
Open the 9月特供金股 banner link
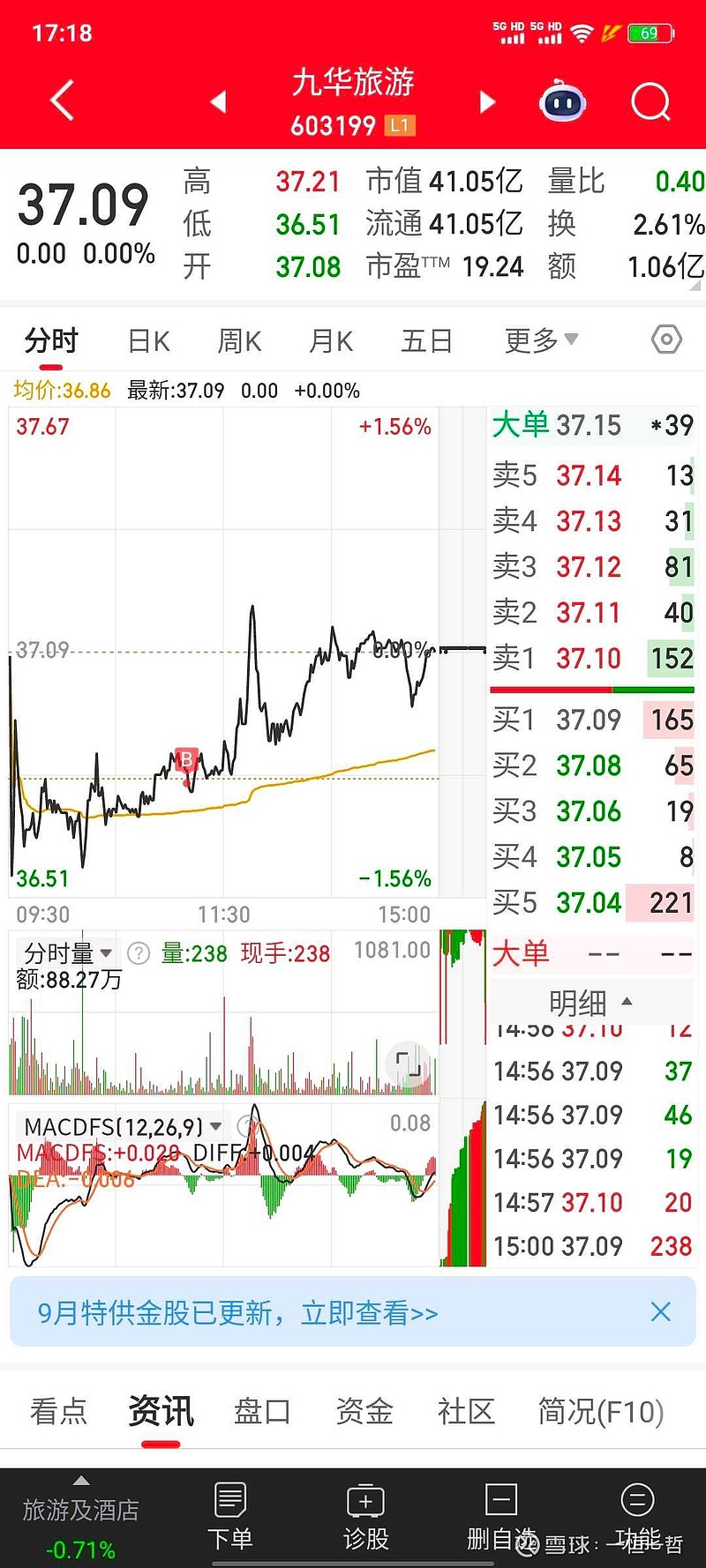click(238, 1313)
